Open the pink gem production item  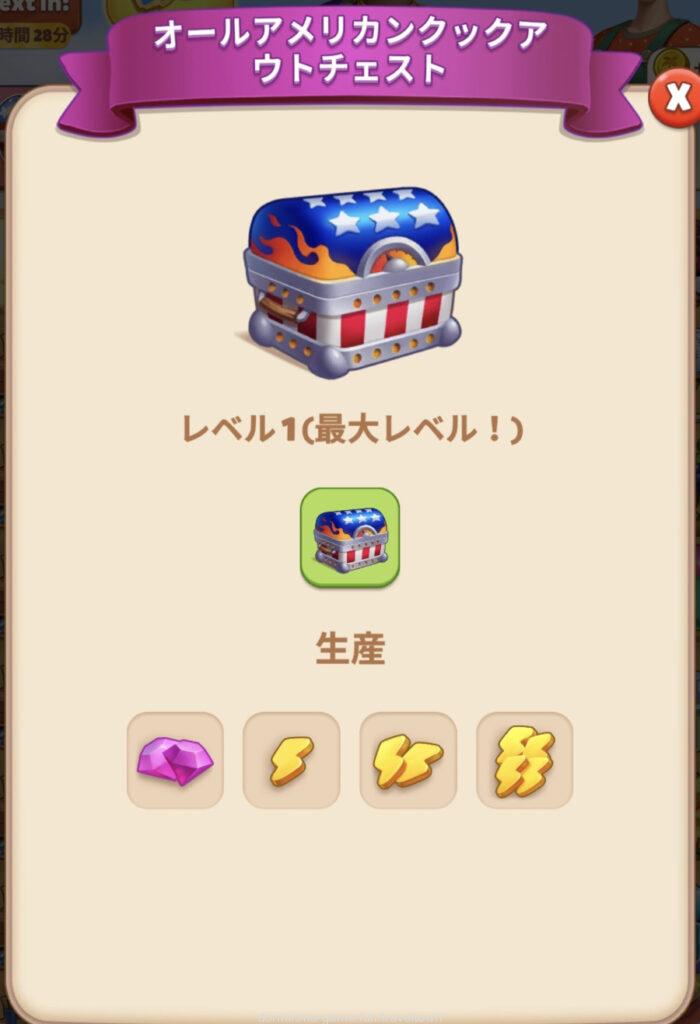click(175, 760)
